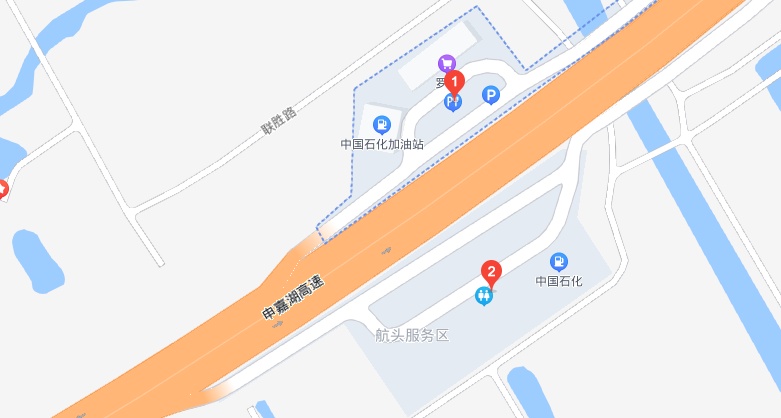
Task: Open the 中国石化 gas station point
Action: coord(558,262)
